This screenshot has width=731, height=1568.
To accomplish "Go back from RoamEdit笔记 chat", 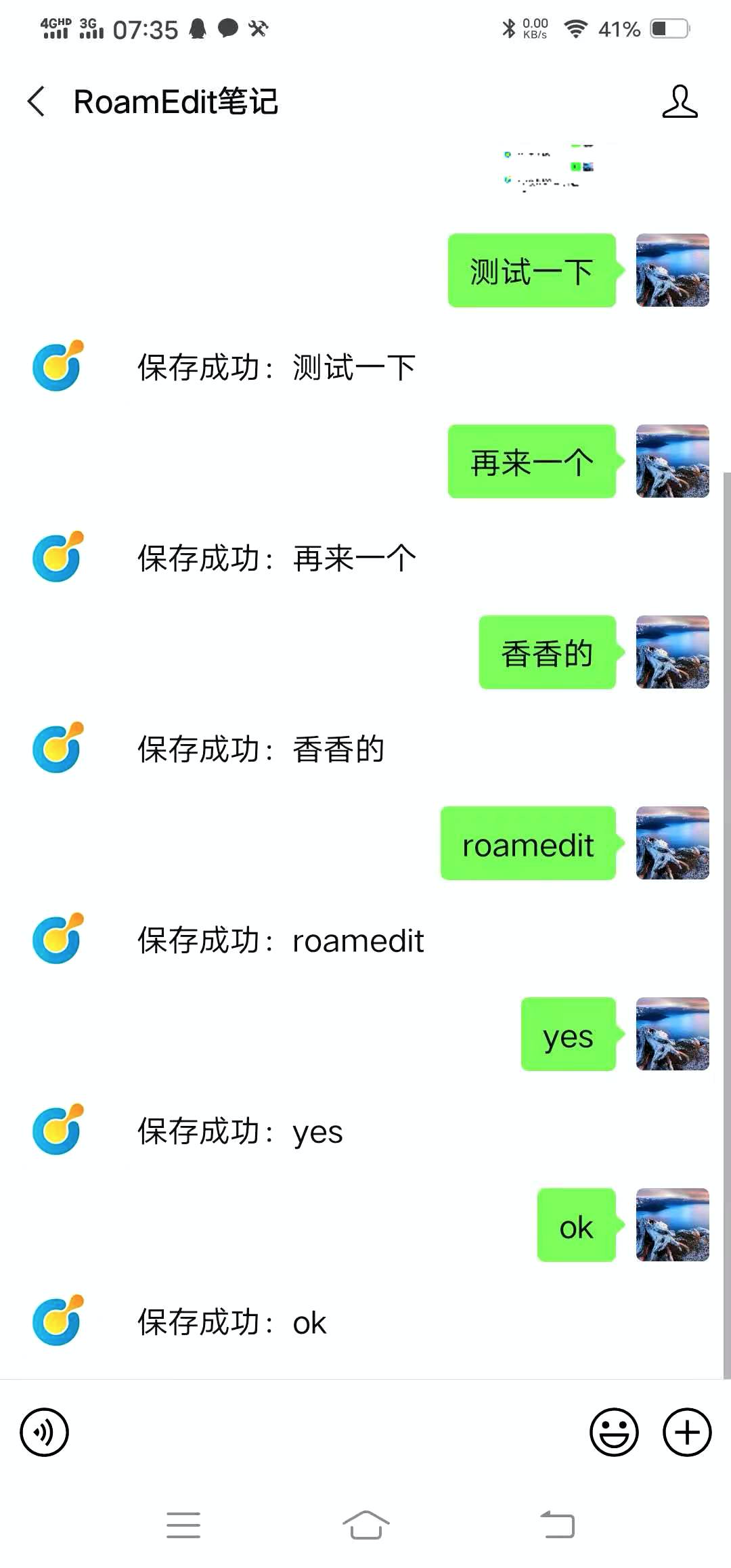I will click(37, 102).
